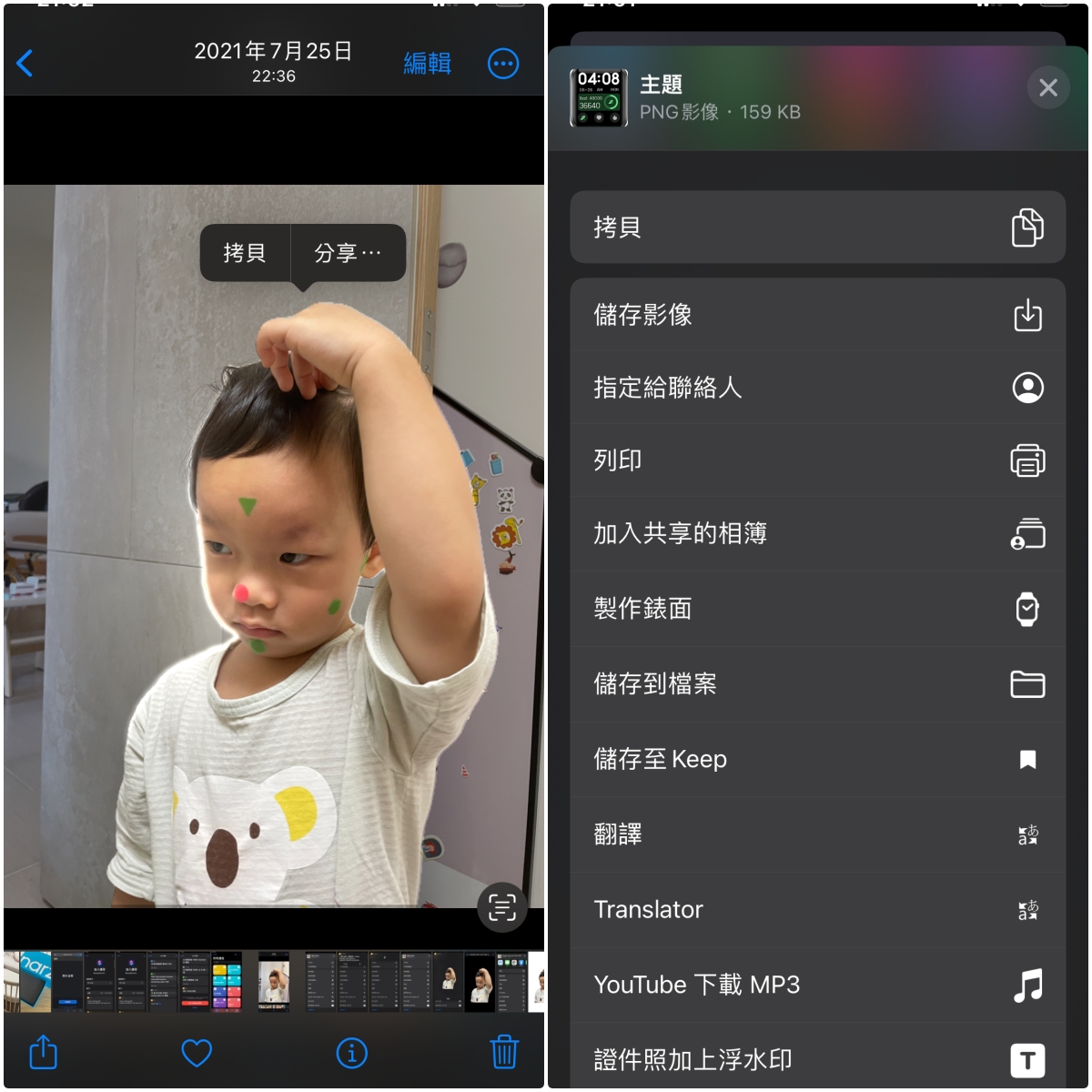Open the more options ellipsis menu

[x=503, y=63]
